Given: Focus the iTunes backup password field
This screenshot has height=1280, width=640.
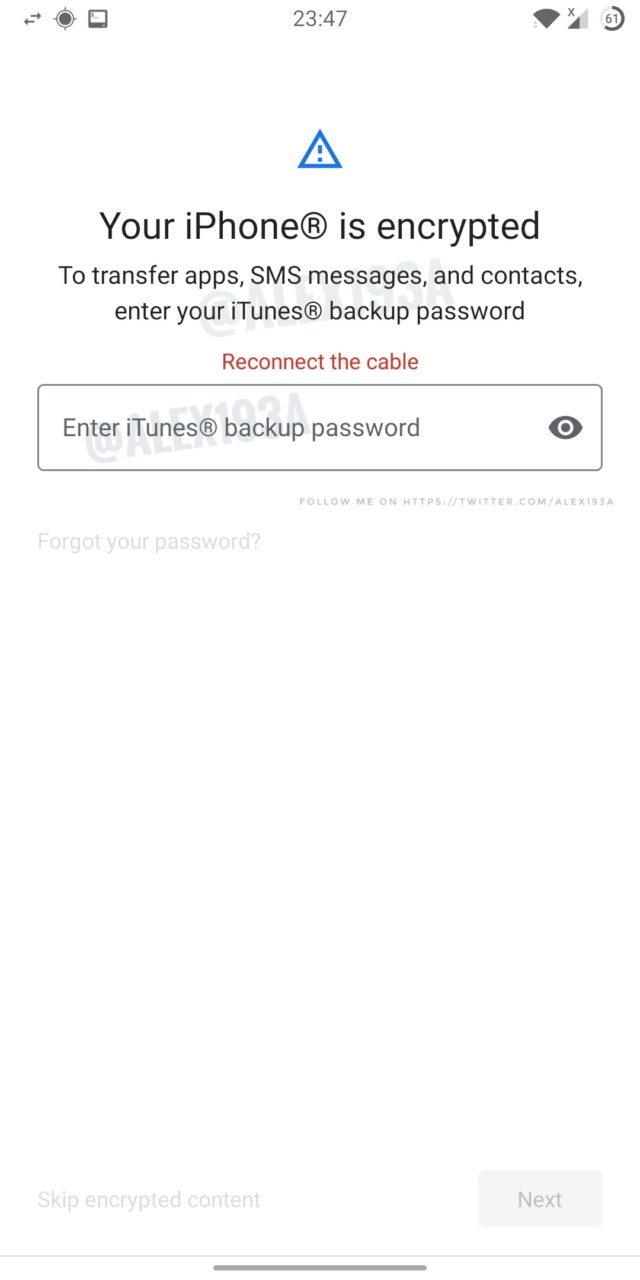Looking at the screenshot, I should click(x=320, y=428).
